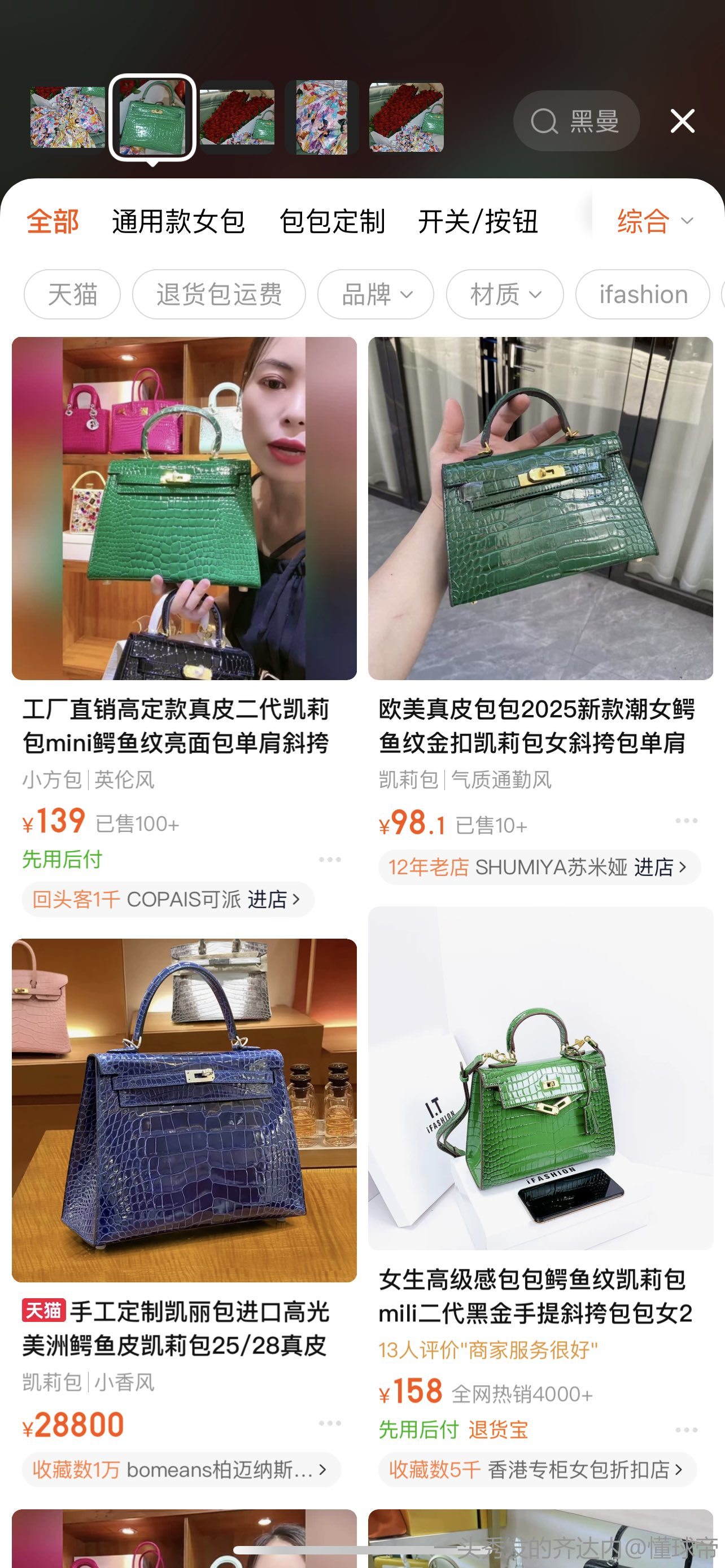Open the ¥28800 blue crocodile bag listing
Viewport: 725px width, 1568px height.
point(184,1110)
